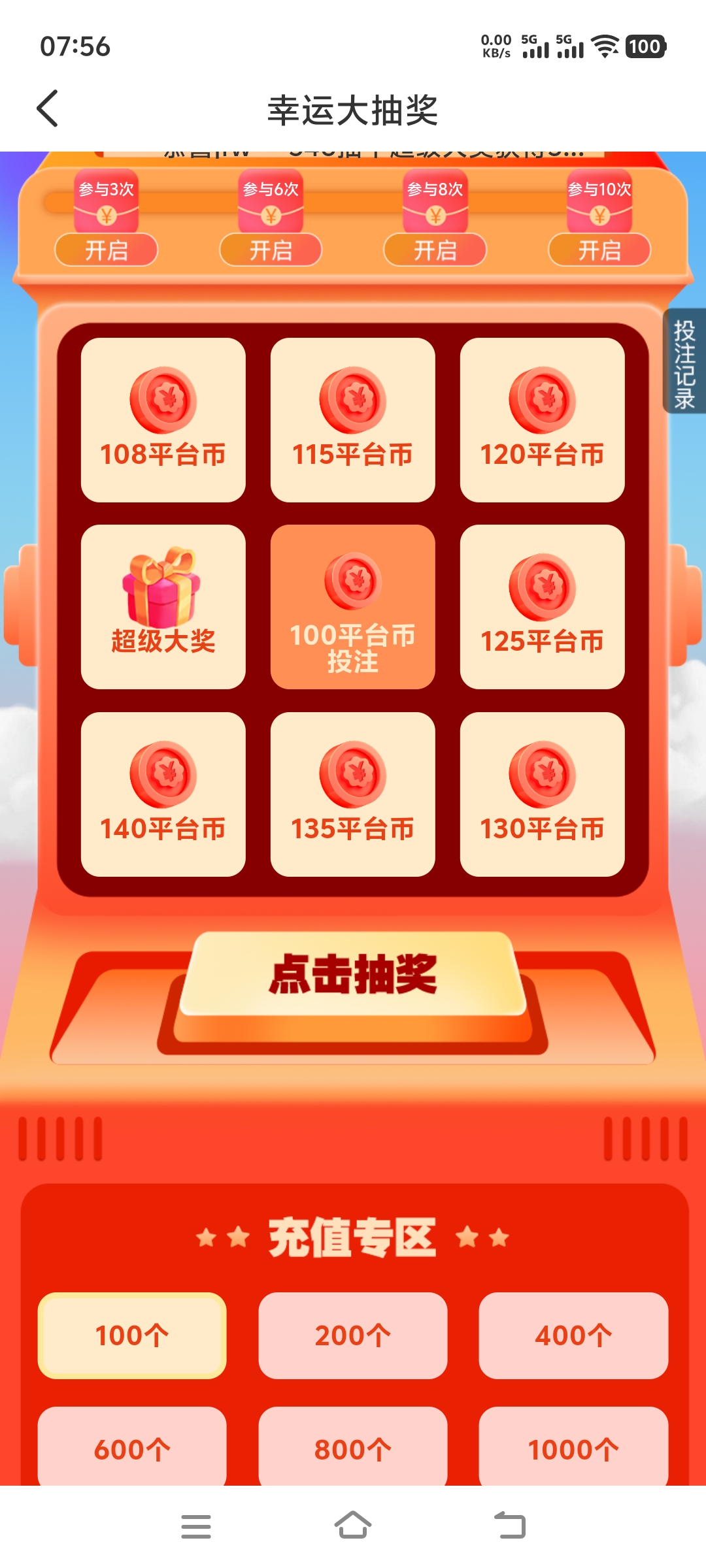This screenshot has width=706, height=1568.
Task: Choose the 800个 recharge option
Action: click(x=353, y=1448)
